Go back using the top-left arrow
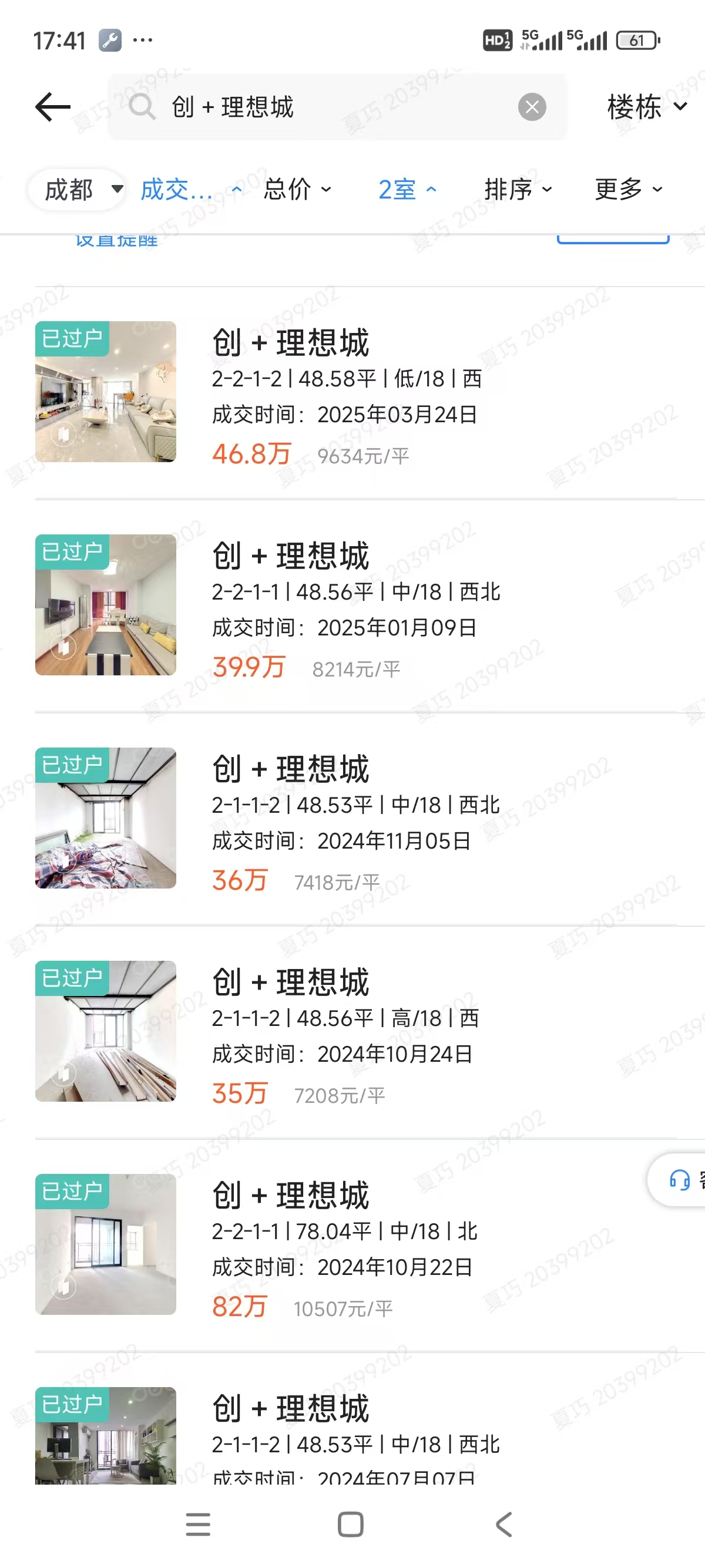The height and width of the screenshot is (1568, 705). coord(53,107)
